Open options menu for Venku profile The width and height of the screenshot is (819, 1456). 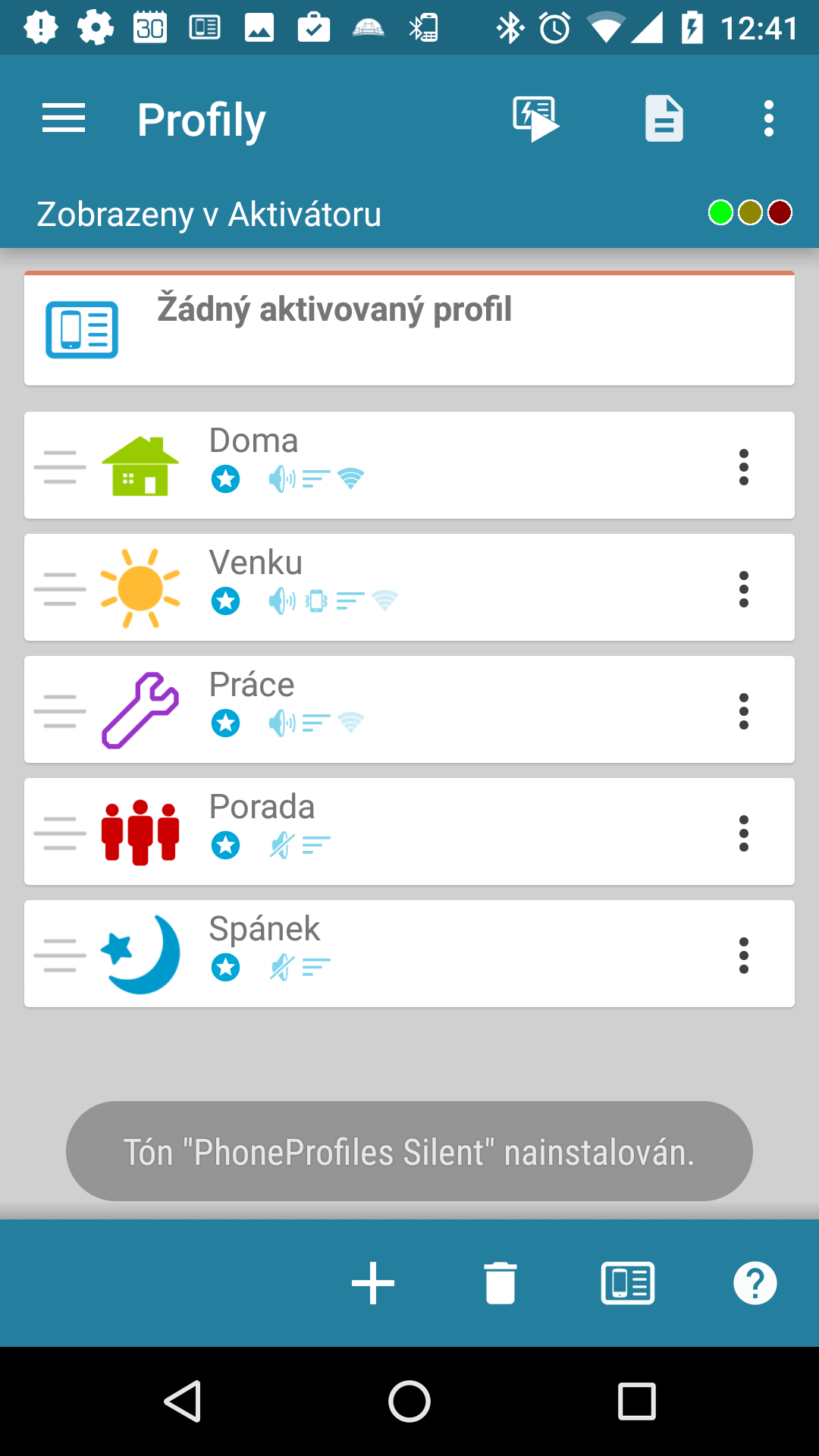744,589
